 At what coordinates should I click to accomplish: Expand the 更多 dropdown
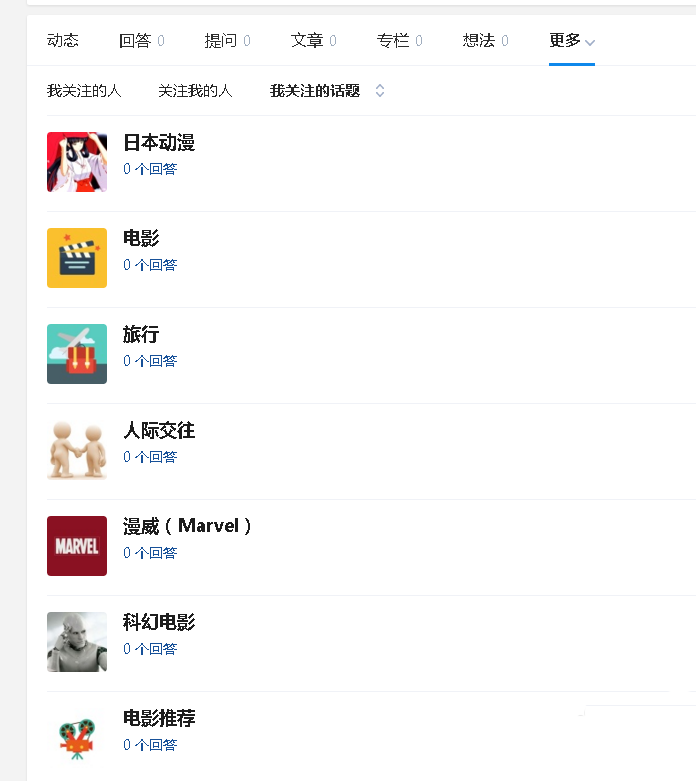[x=572, y=41]
